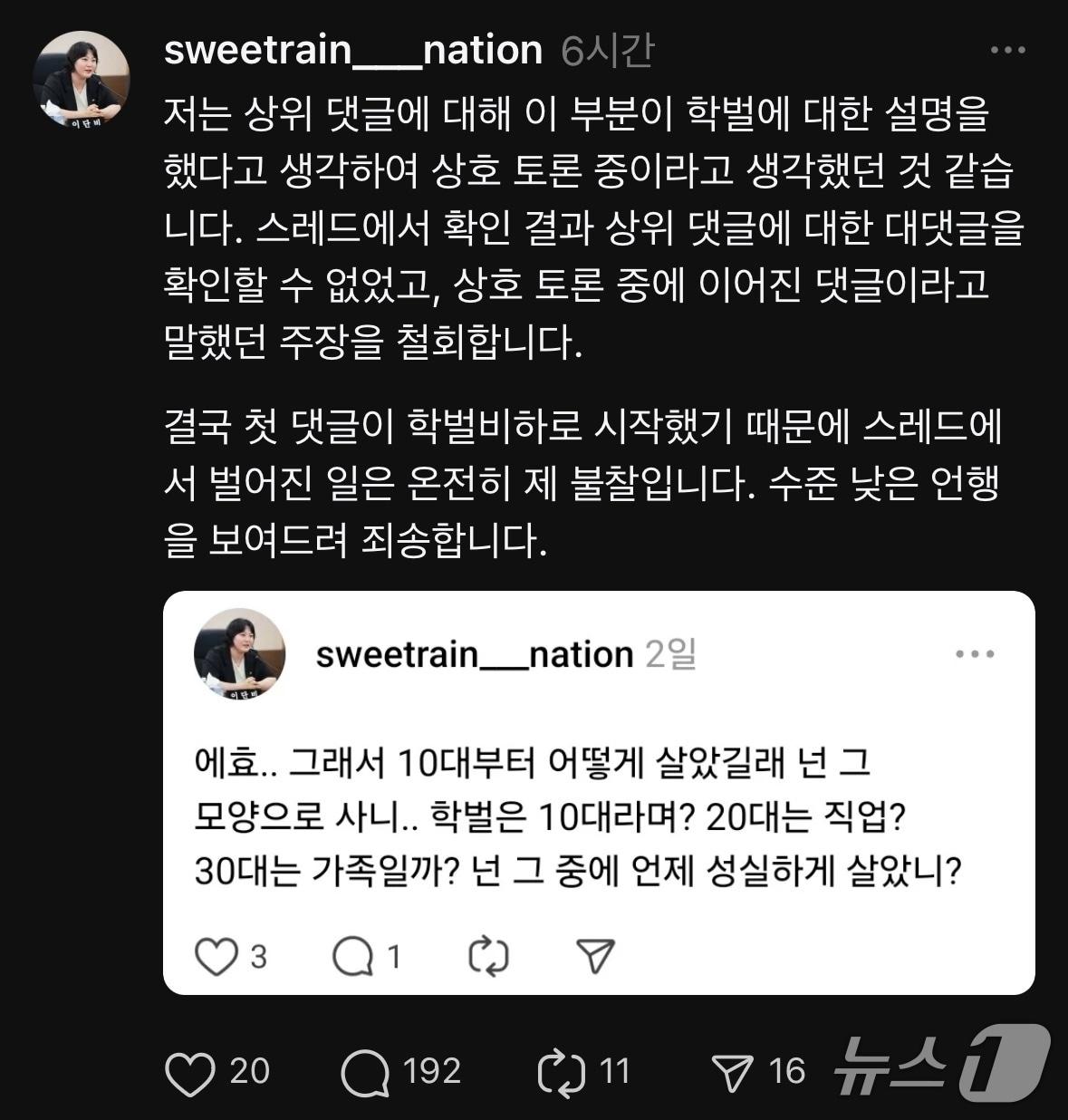Open the post timestamp labeled 6시간
This screenshot has height=1120, width=1068.
click(x=609, y=53)
